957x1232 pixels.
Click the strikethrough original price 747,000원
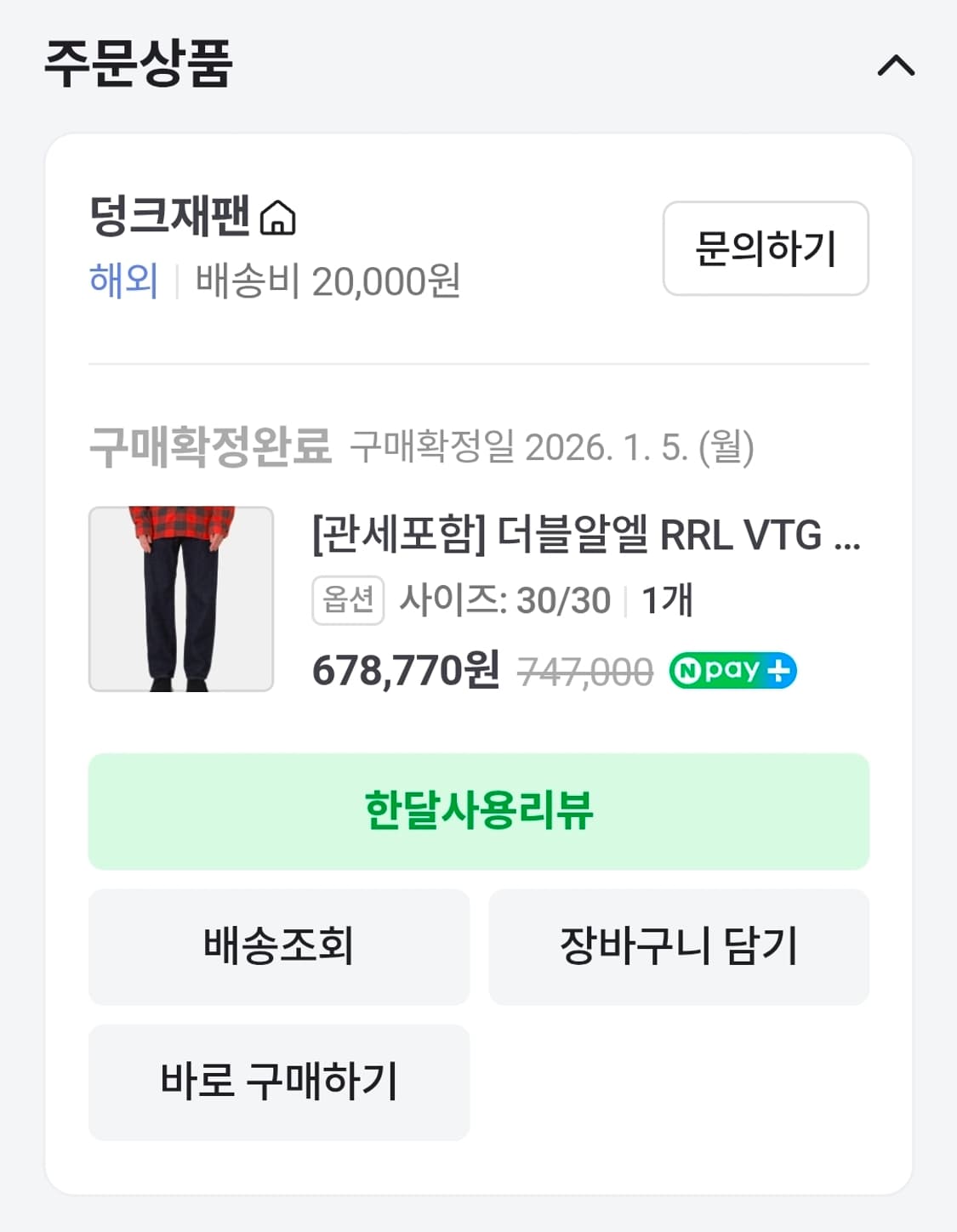click(x=585, y=672)
